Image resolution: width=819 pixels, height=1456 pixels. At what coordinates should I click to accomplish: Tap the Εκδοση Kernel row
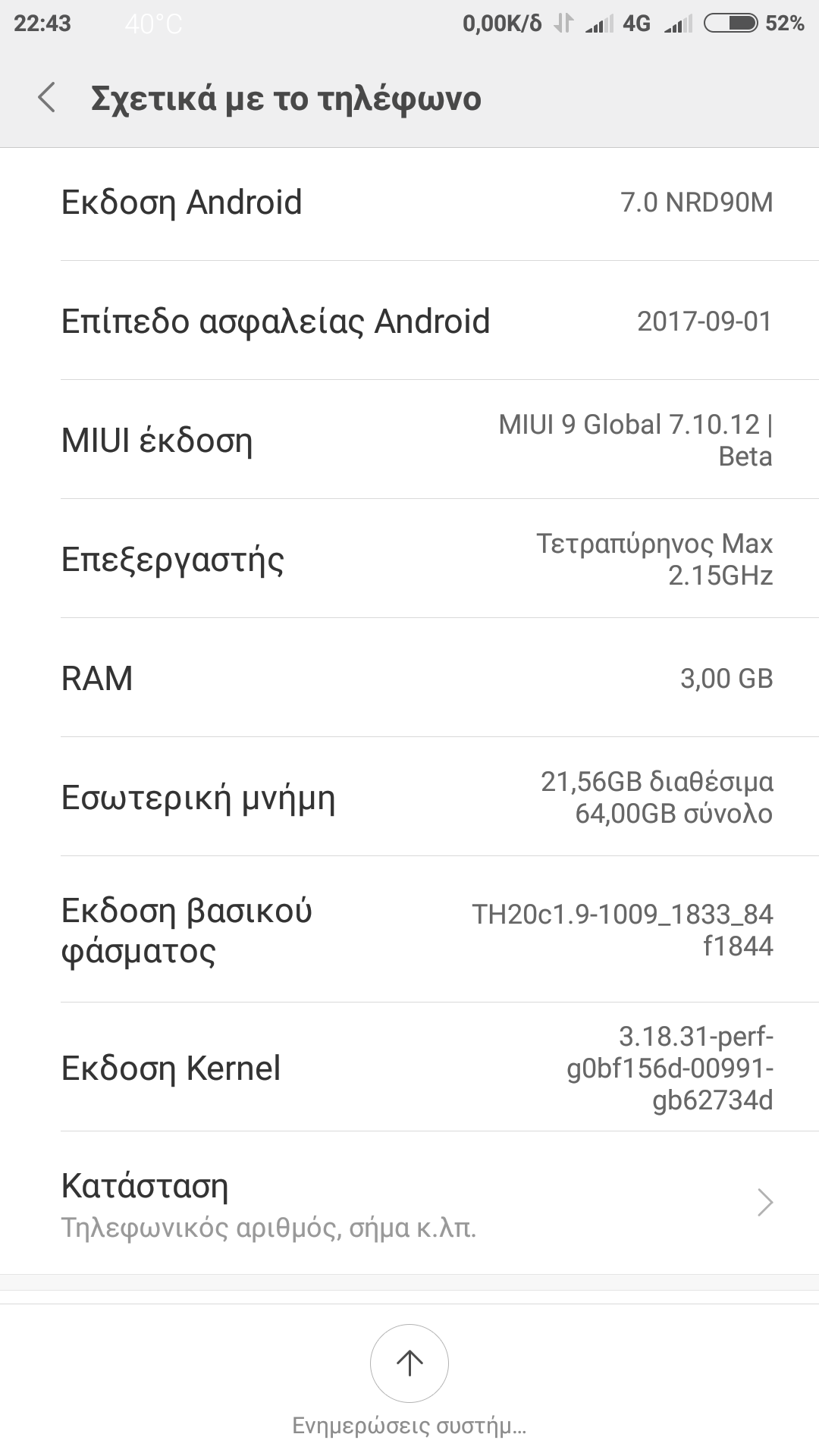pyautogui.click(x=409, y=1067)
